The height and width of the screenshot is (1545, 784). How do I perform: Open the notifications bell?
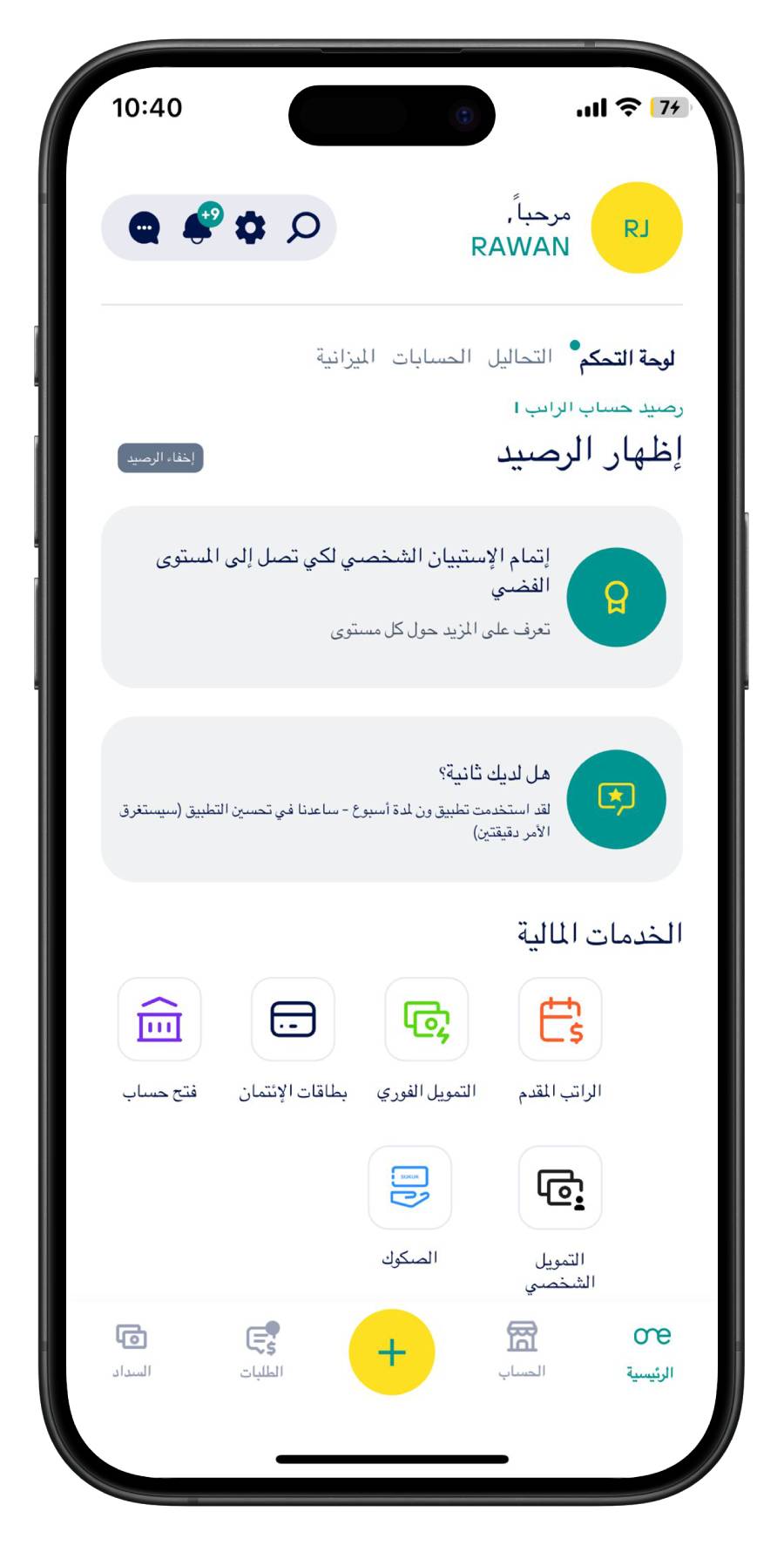pos(199,227)
